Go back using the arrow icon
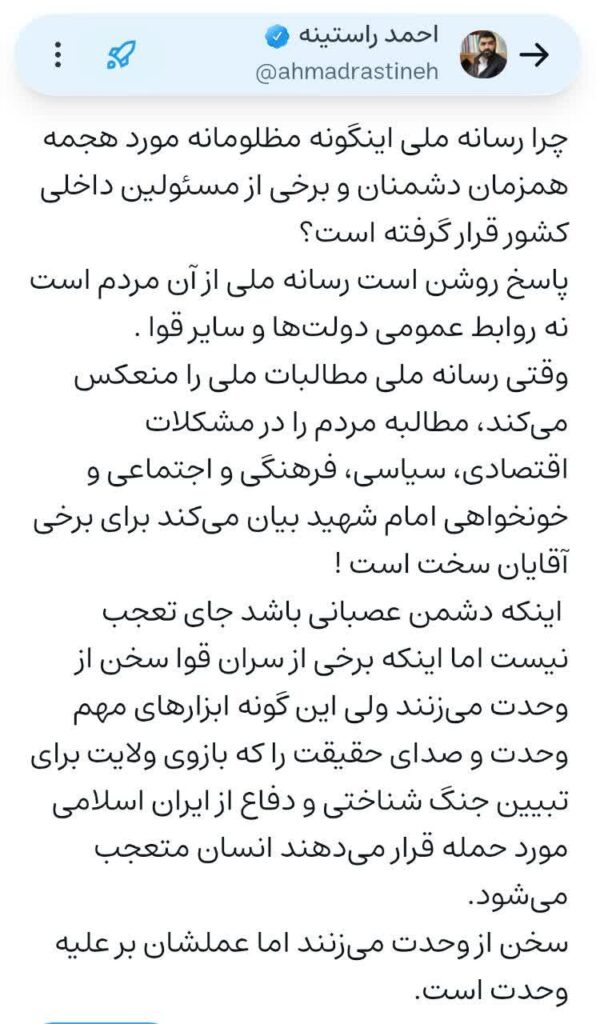The height and width of the screenshot is (1024, 596). tap(533, 57)
